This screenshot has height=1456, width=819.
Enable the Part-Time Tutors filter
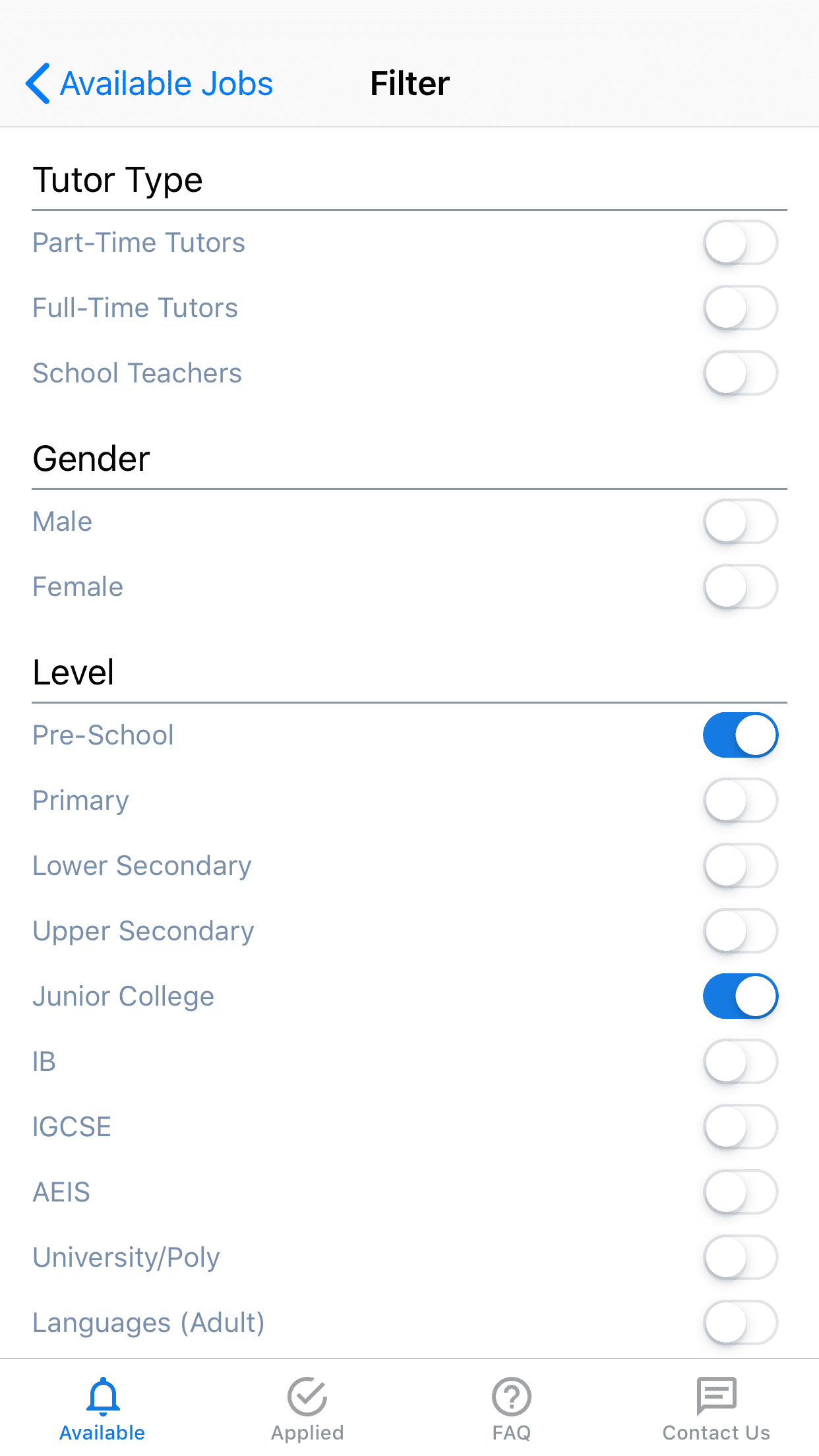point(740,243)
